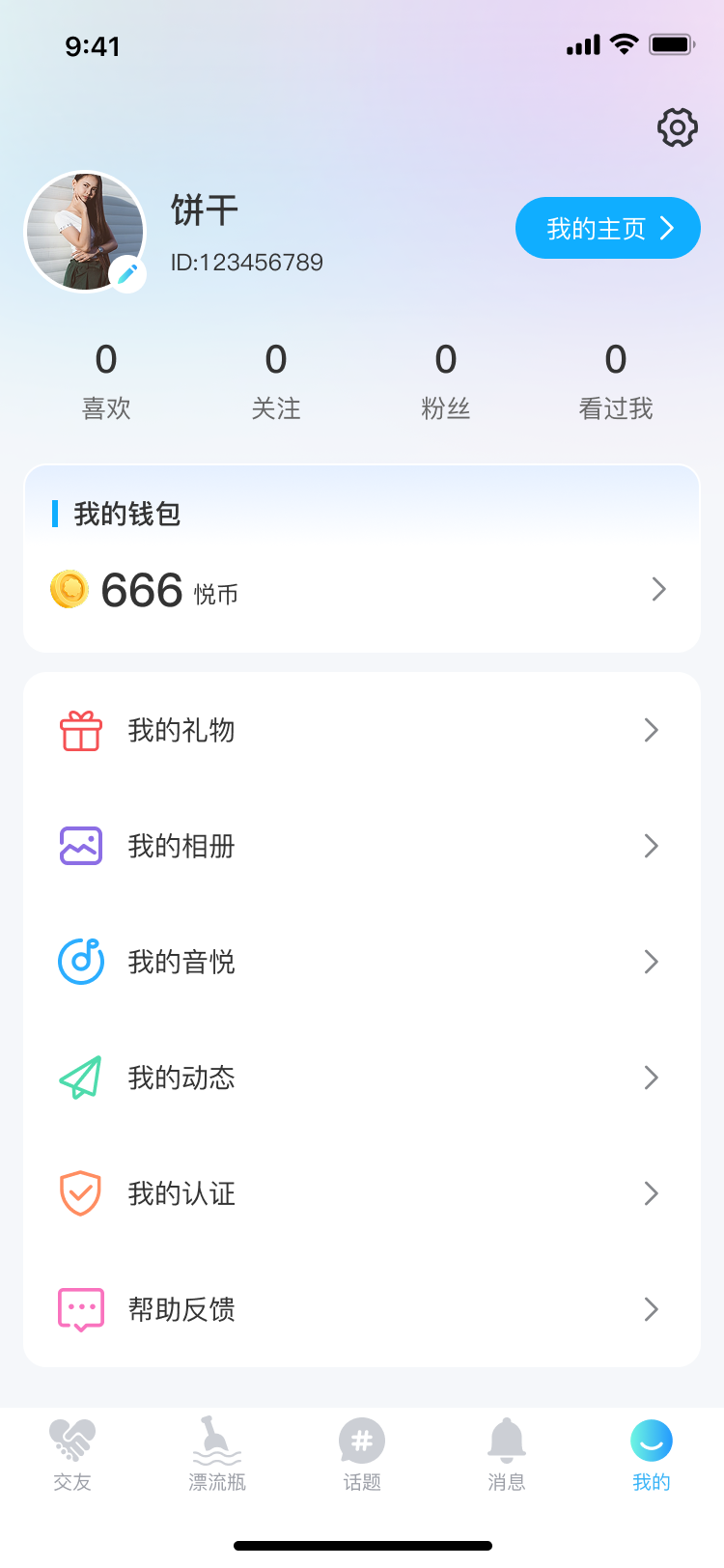Switch to the 漂流瓶 tab

(x=217, y=1454)
